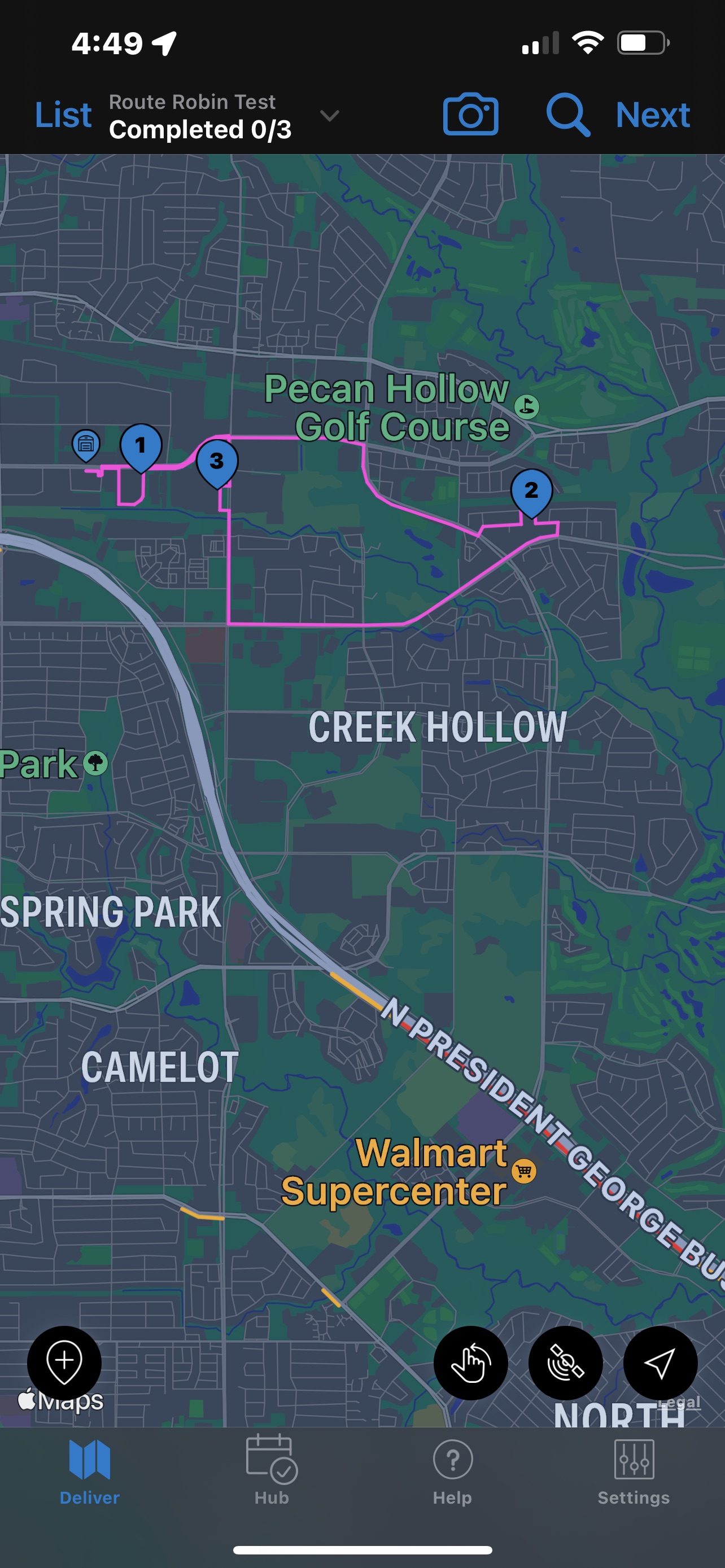Add a new stop pin
This screenshot has width=725, height=1568.
pos(64,1363)
